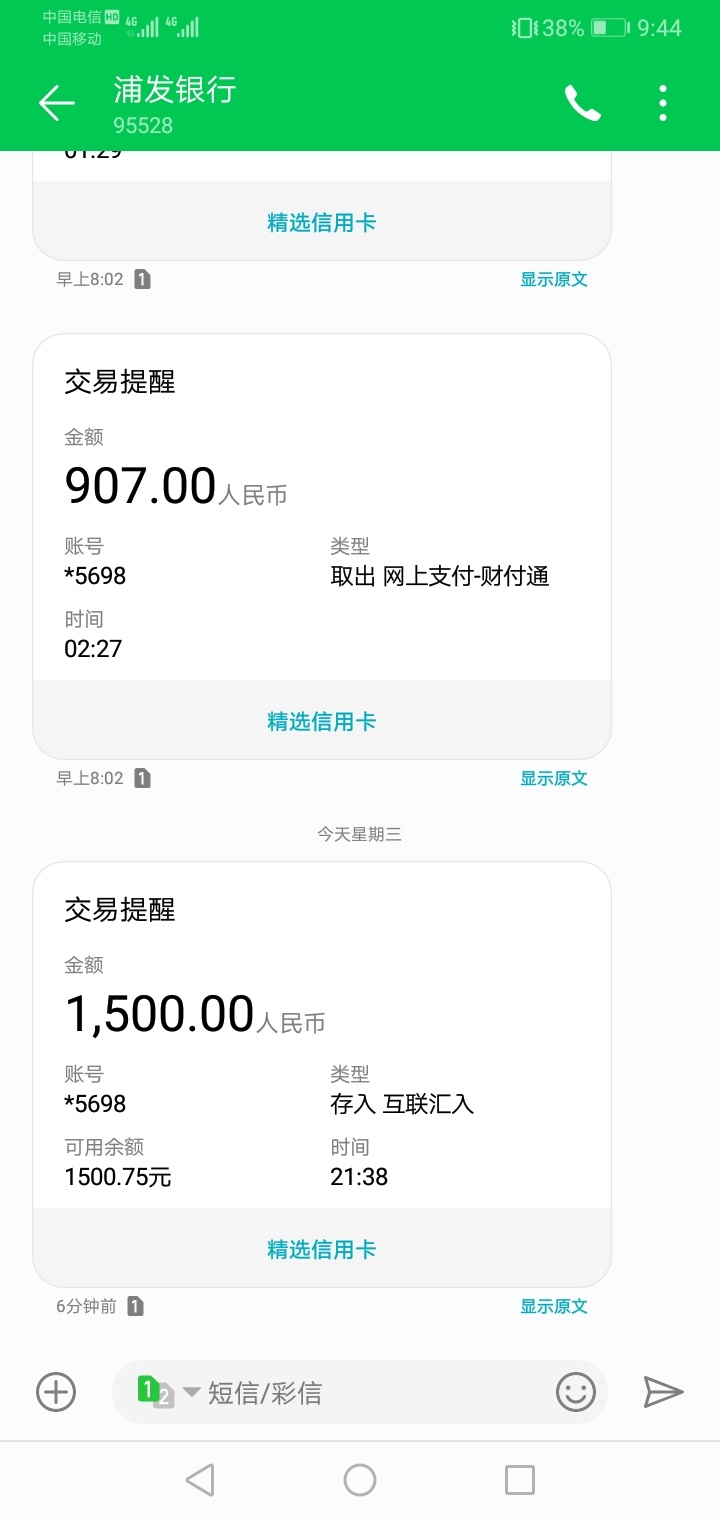This screenshot has height=1520, width=720.
Task: Tap the system home button
Action: point(360,1480)
